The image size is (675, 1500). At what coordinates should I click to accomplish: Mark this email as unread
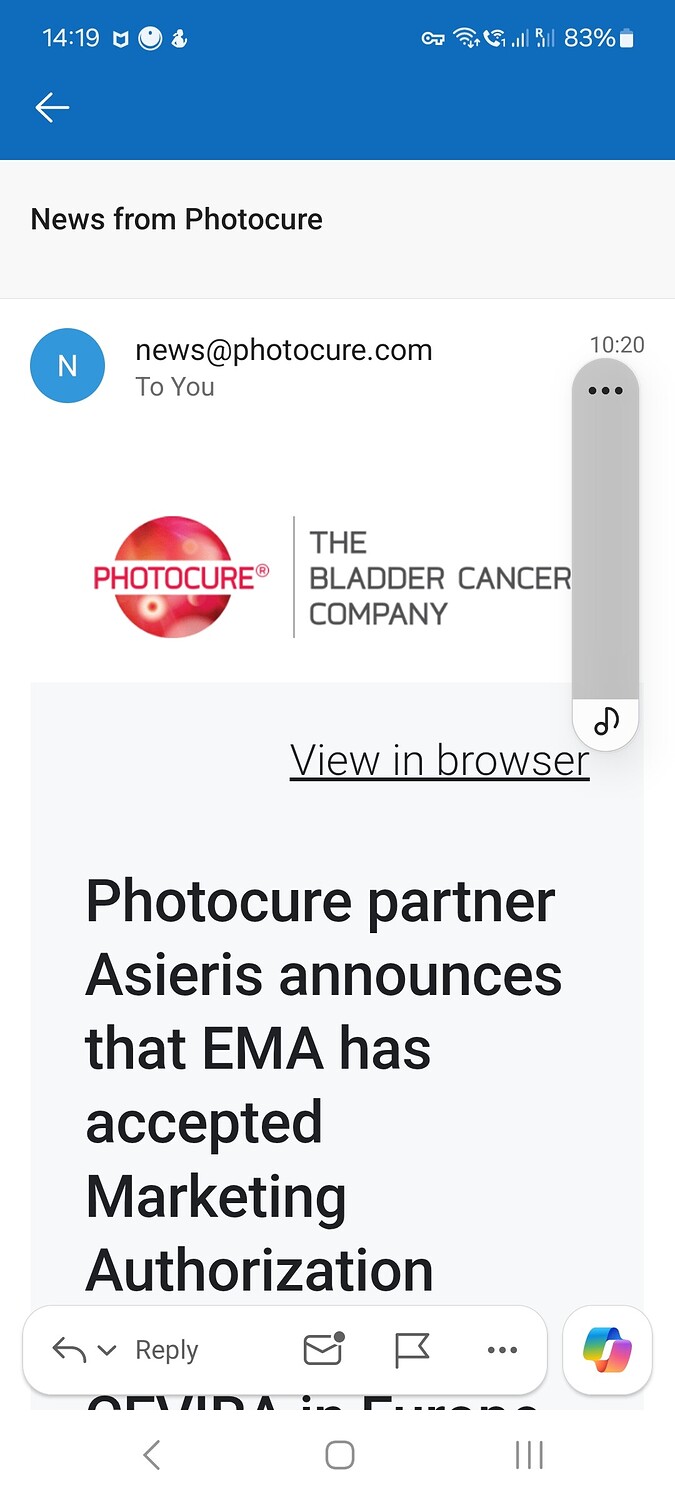point(324,1350)
